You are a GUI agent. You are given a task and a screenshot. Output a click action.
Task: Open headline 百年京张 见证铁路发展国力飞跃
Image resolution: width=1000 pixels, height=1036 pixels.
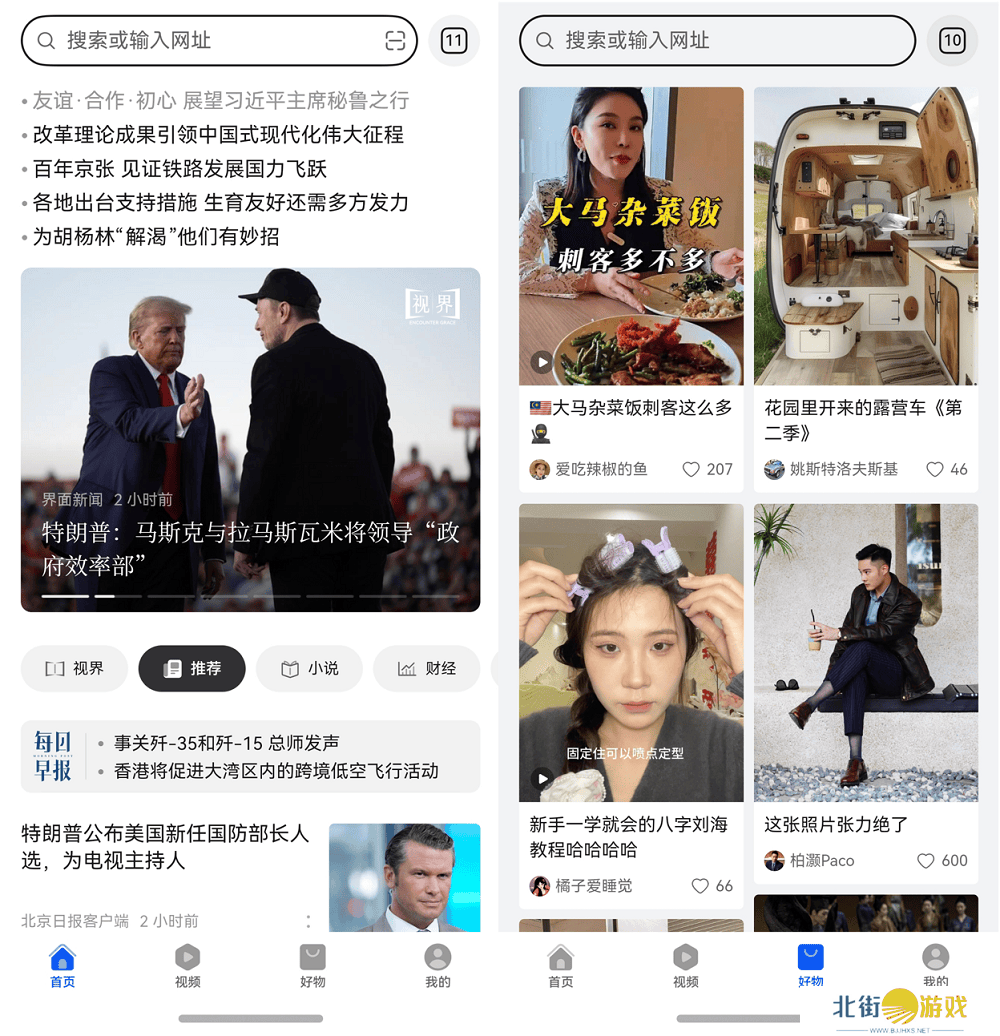click(180, 168)
